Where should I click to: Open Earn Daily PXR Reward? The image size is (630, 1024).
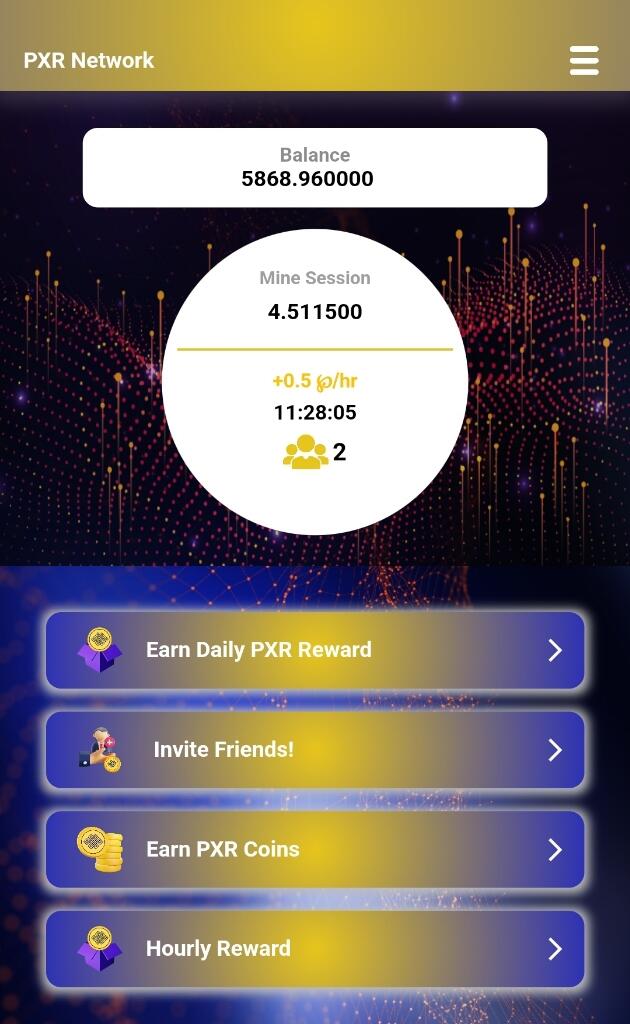(315, 650)
